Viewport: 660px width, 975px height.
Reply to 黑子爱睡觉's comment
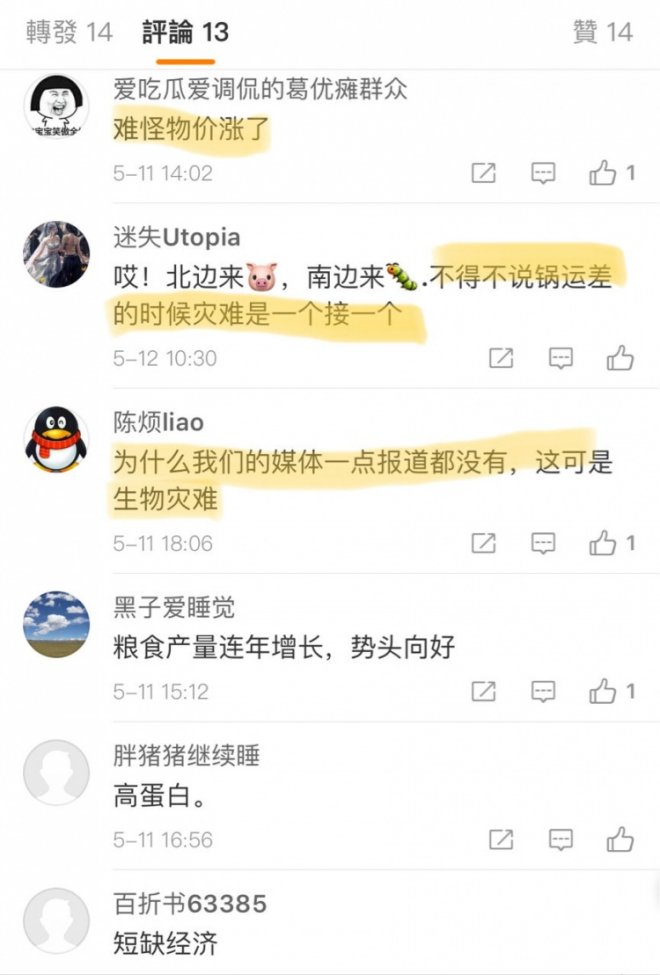click(543, 691)
